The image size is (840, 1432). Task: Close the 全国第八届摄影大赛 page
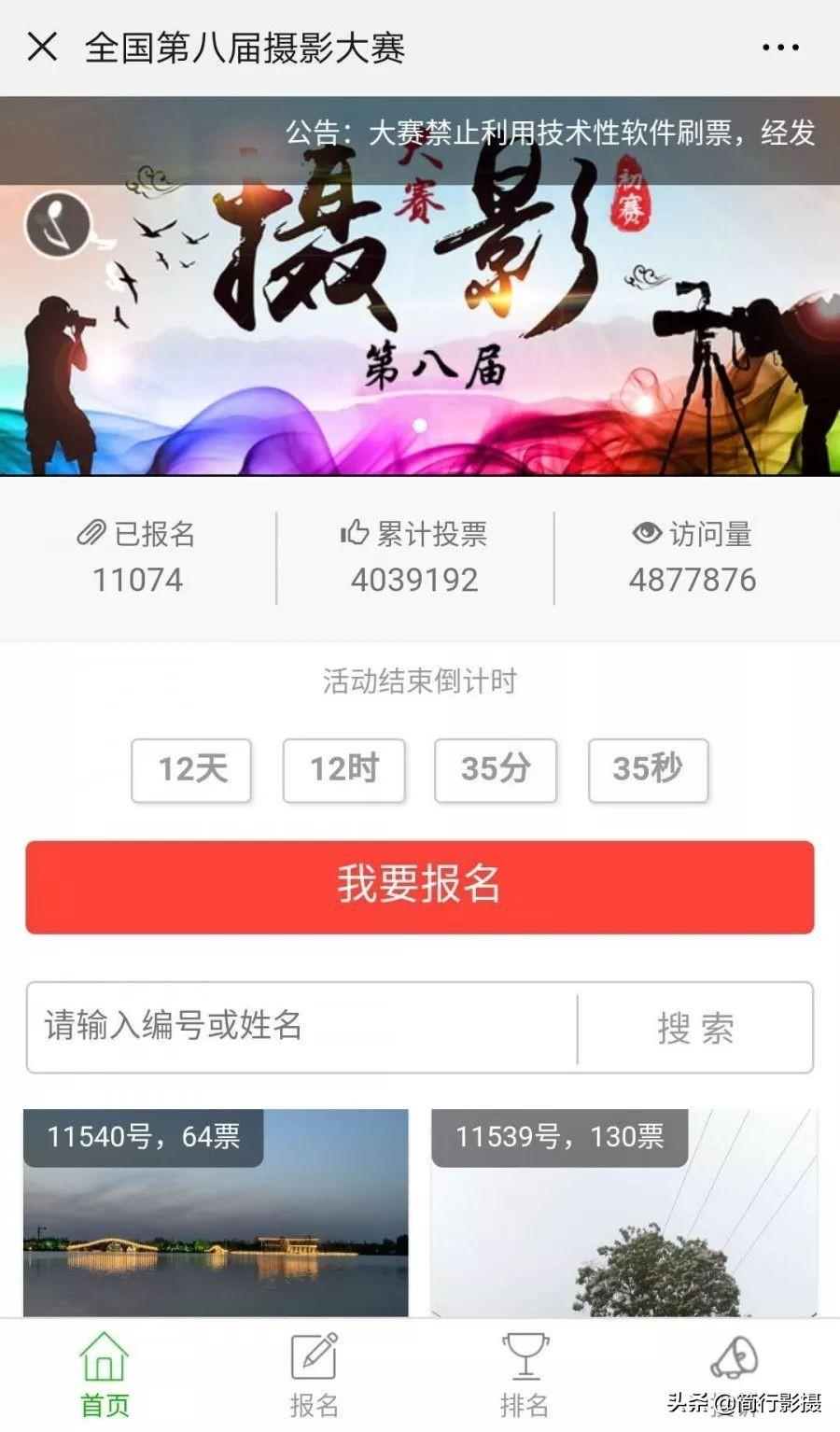(42, 47)
